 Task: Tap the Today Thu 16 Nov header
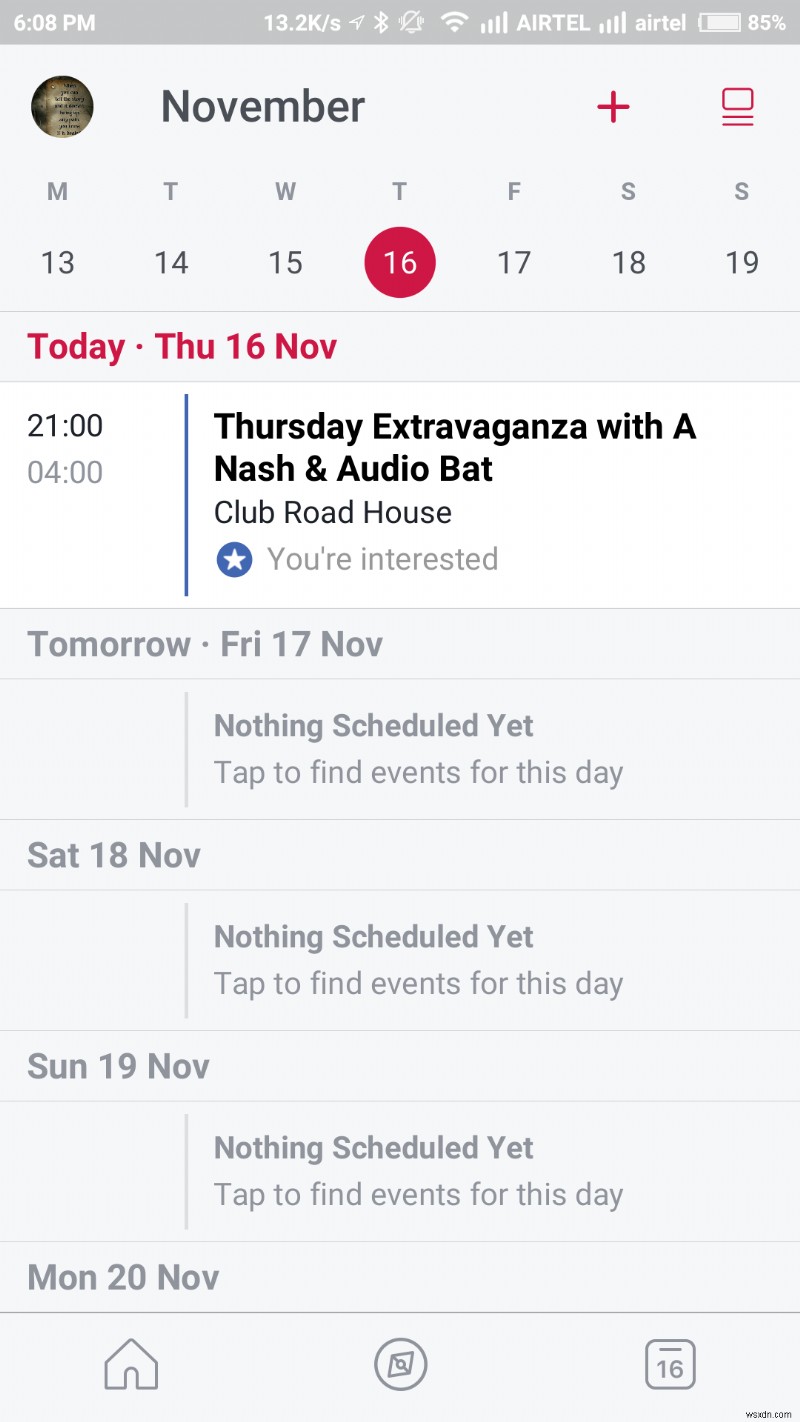point(181,346)
